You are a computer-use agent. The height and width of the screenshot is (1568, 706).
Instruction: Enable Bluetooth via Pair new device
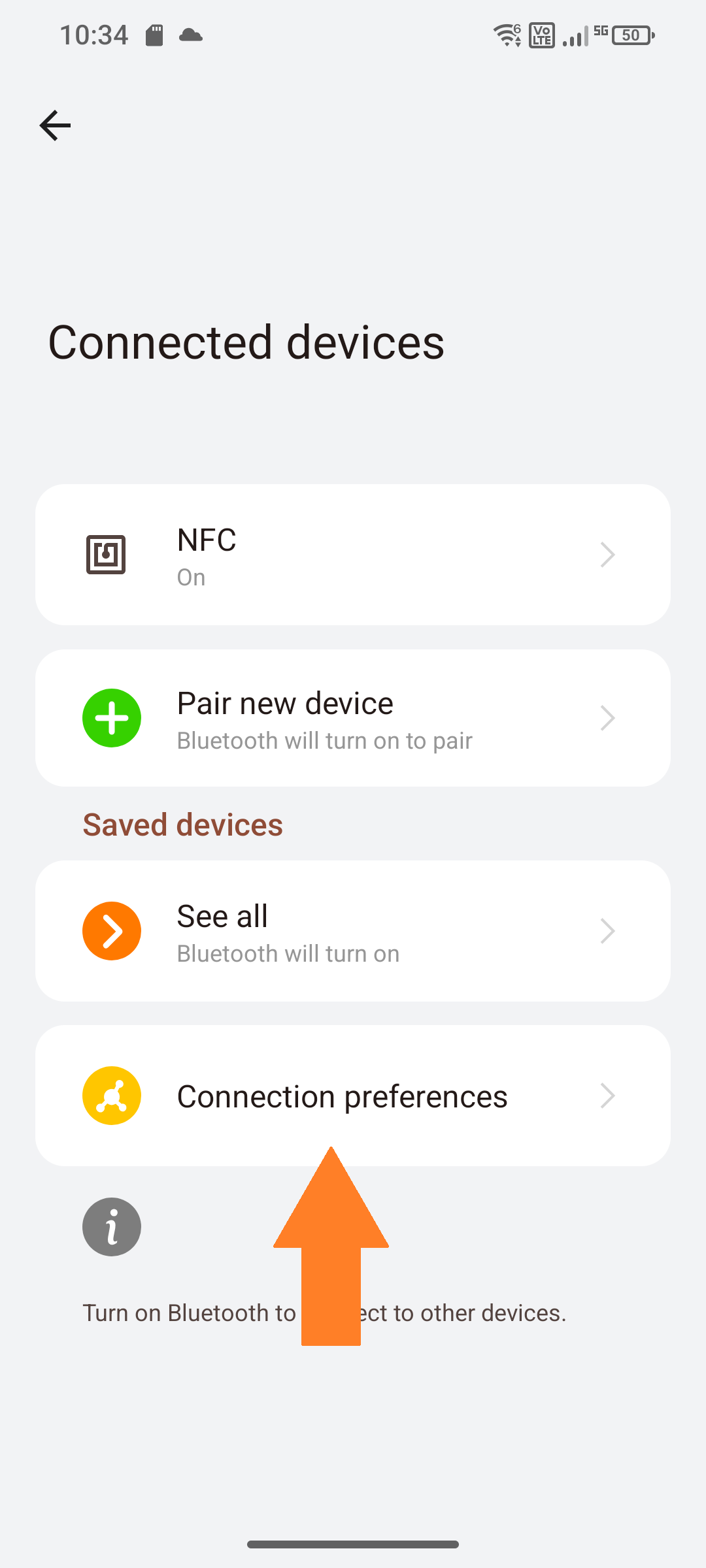(353, 717)
